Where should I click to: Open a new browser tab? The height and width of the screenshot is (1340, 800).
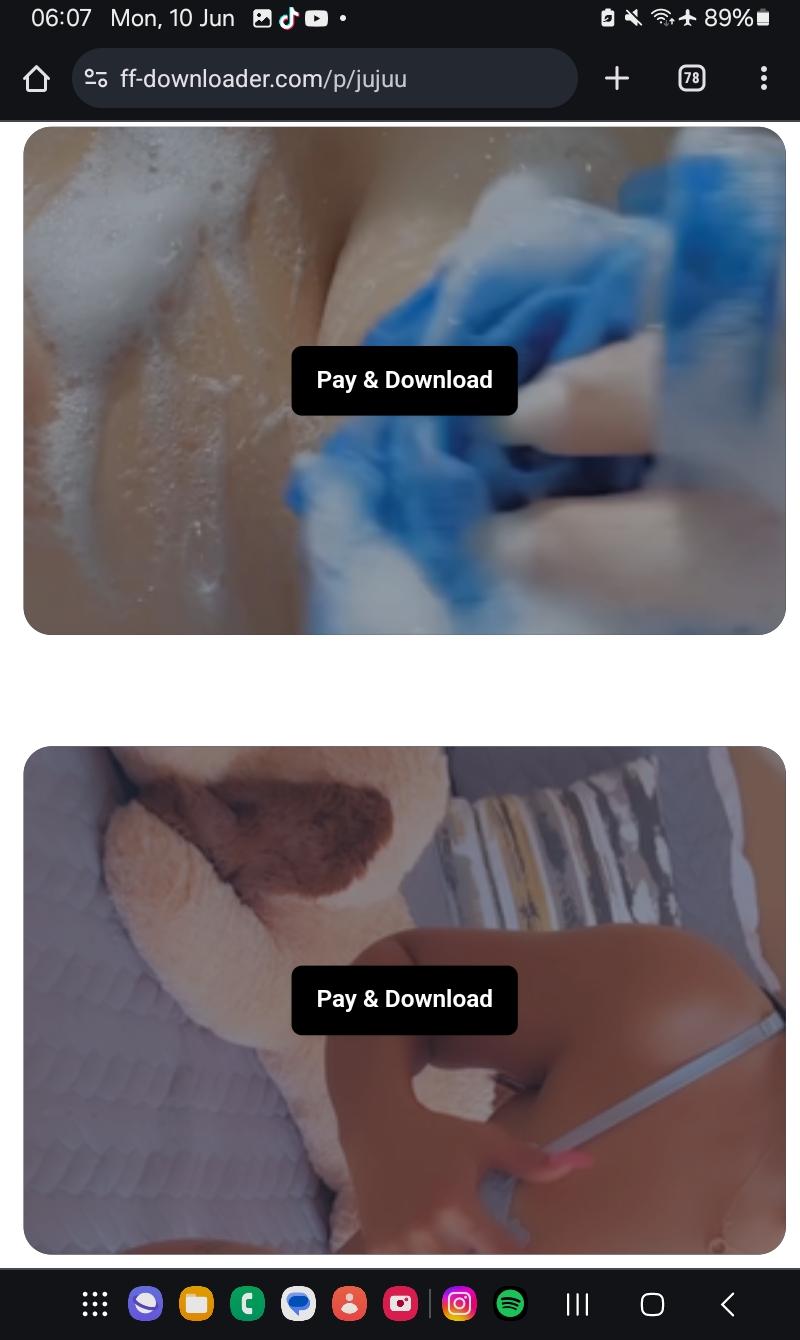click(x=617, y=79)
